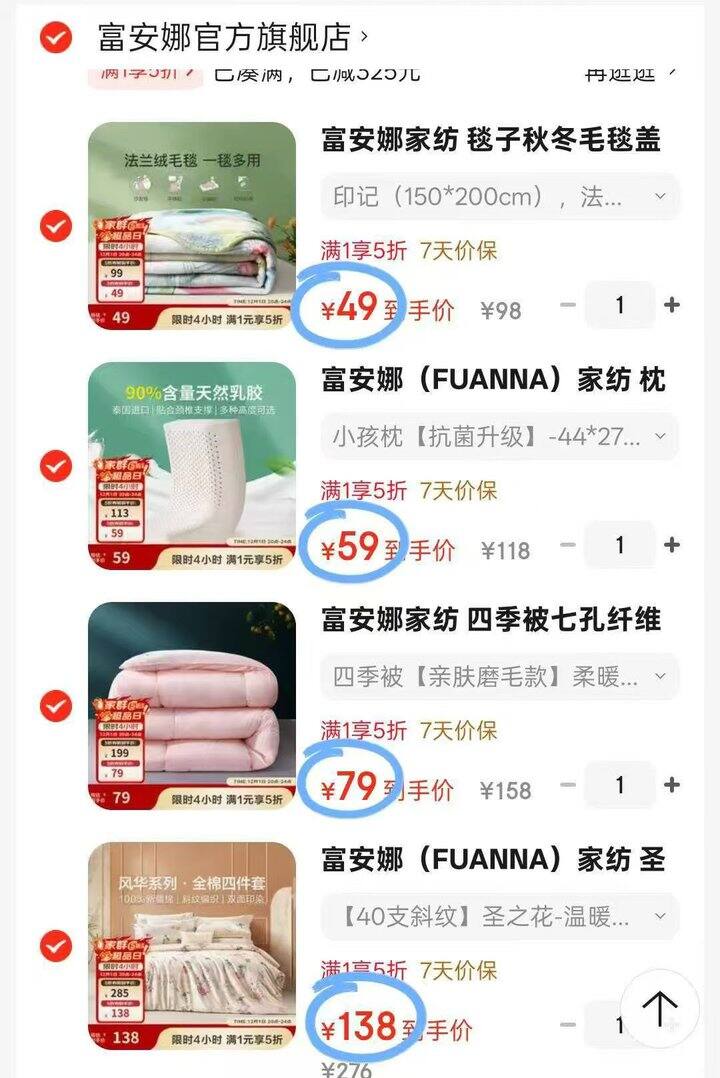The width and height of the screenshot is (720, 1078).
Task: Open the pink 四季被 quilt product image
Action: coord(192,706)
